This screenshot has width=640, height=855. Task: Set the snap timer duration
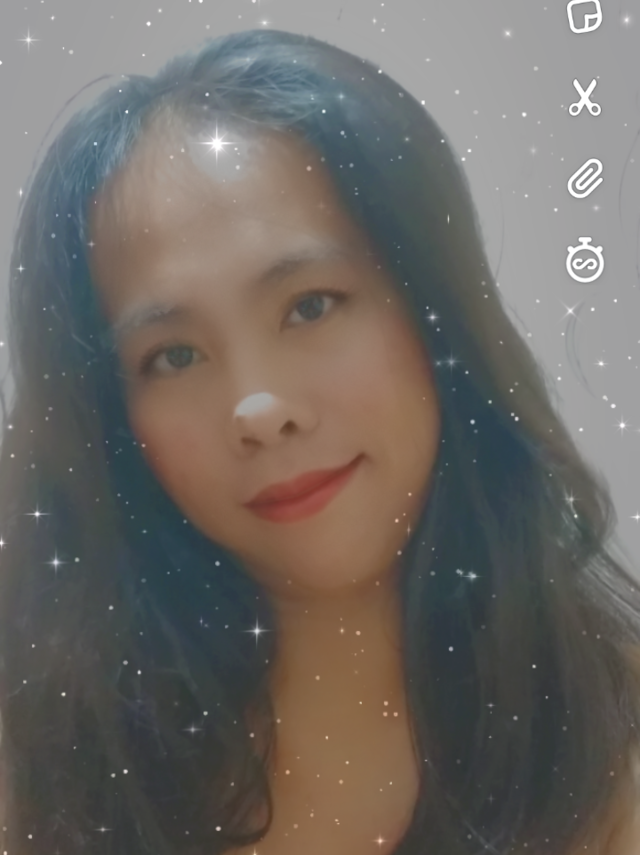(584, 262)
